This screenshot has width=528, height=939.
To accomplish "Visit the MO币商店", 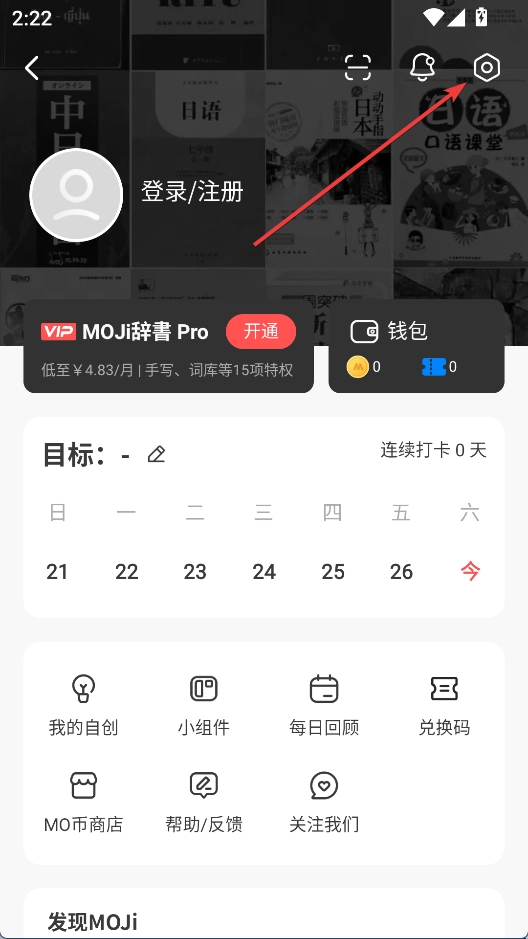I will click(x=83, y=802).
